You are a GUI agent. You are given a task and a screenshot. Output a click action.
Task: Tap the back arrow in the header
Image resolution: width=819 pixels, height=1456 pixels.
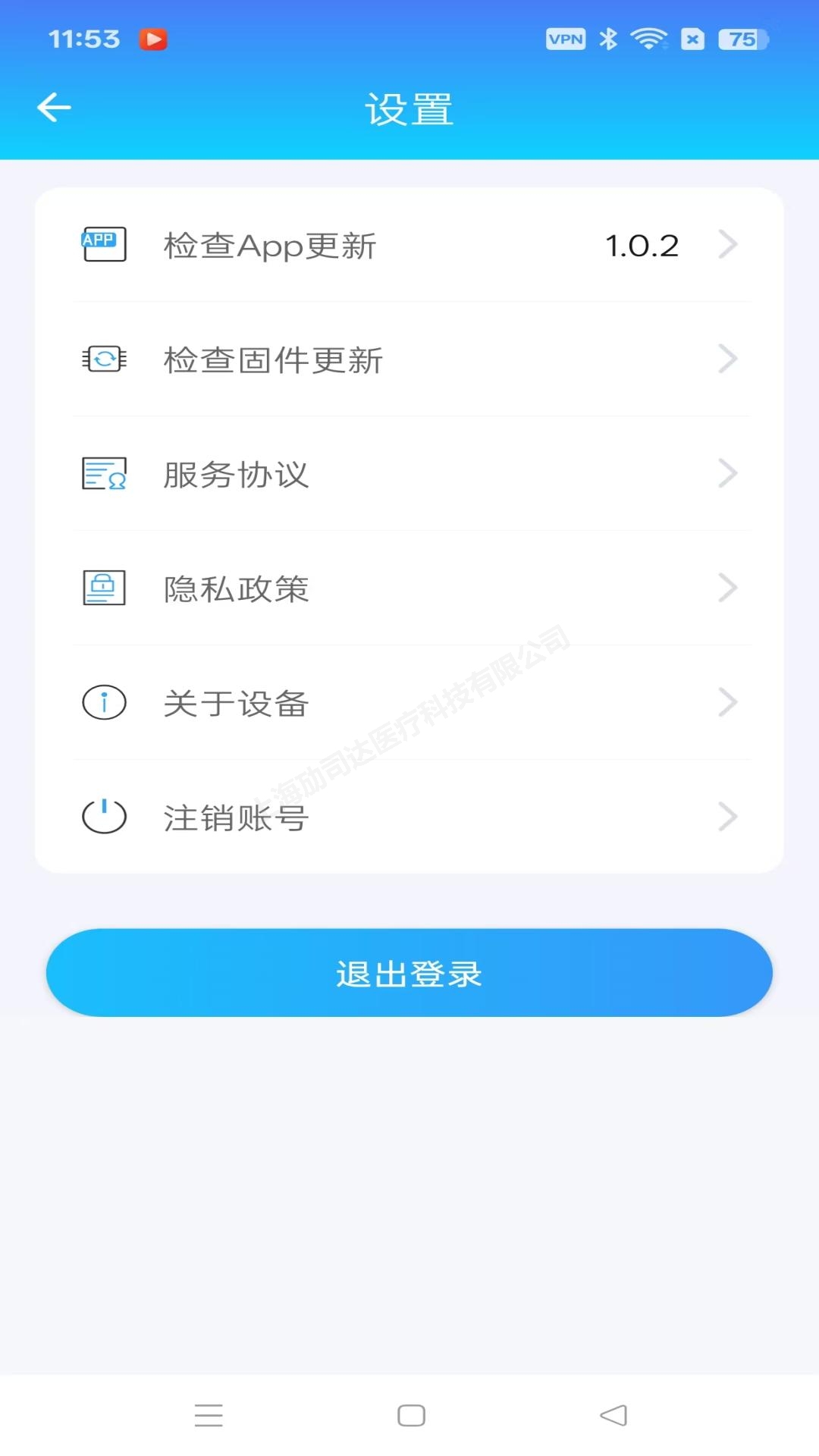click(53, 106)
